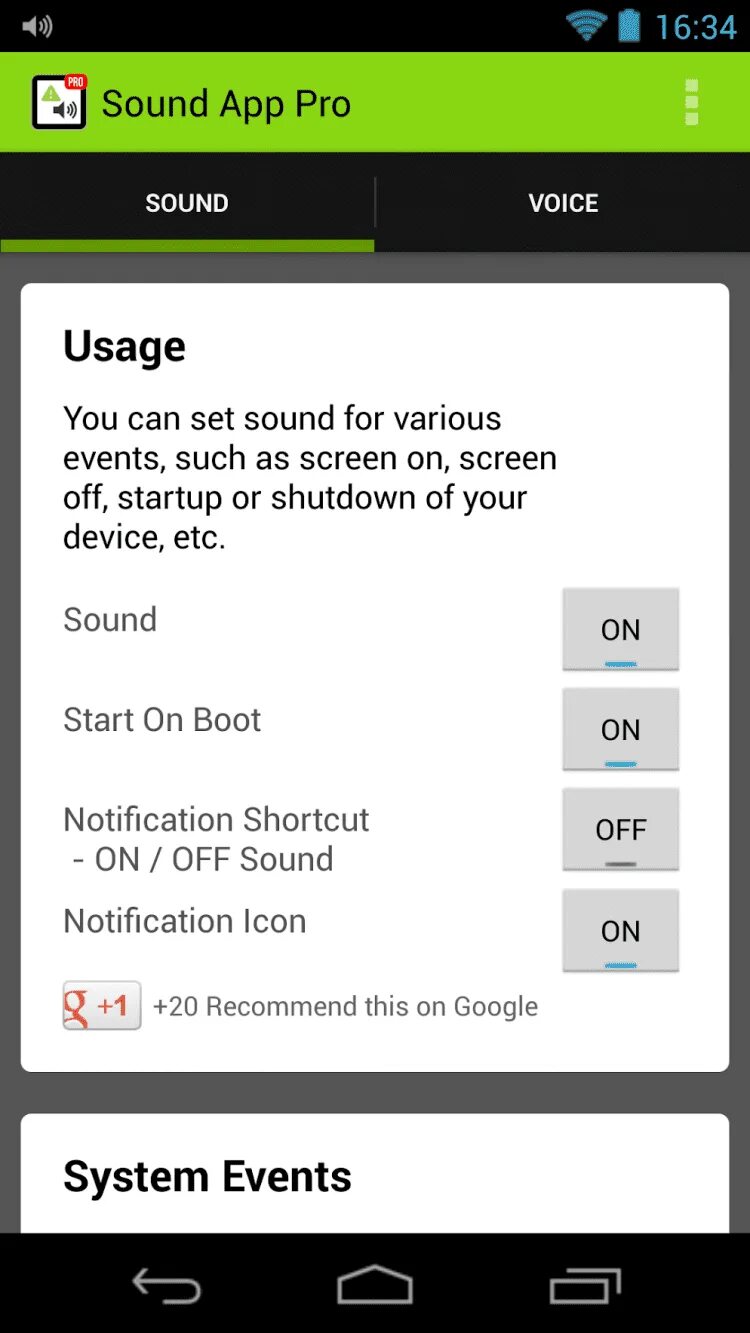The width and height of the screenshot is (750, 1333).
Task: Open the overflow menu
Action: (691, 103)
